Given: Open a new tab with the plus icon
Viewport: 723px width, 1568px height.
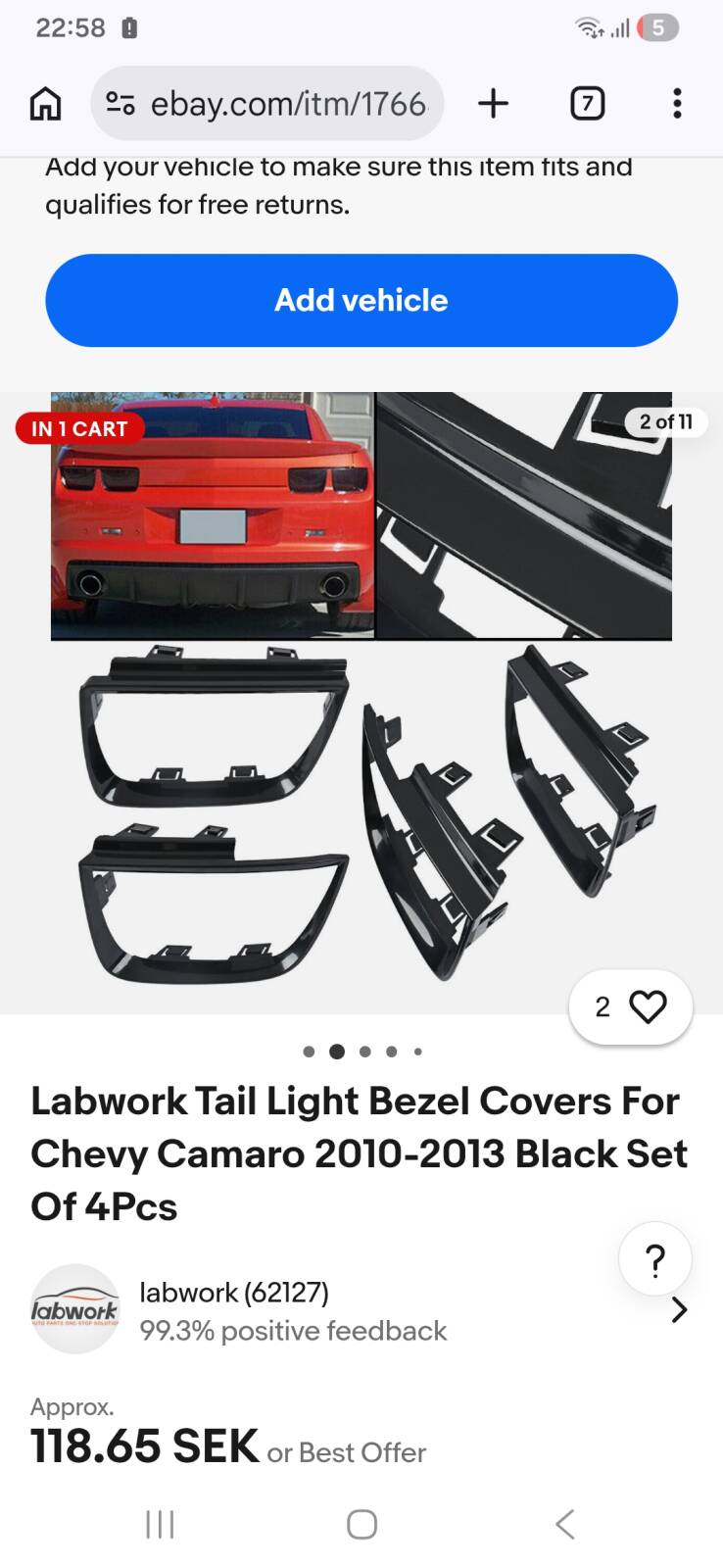Looking at the screenshot, I should [493, 103].
